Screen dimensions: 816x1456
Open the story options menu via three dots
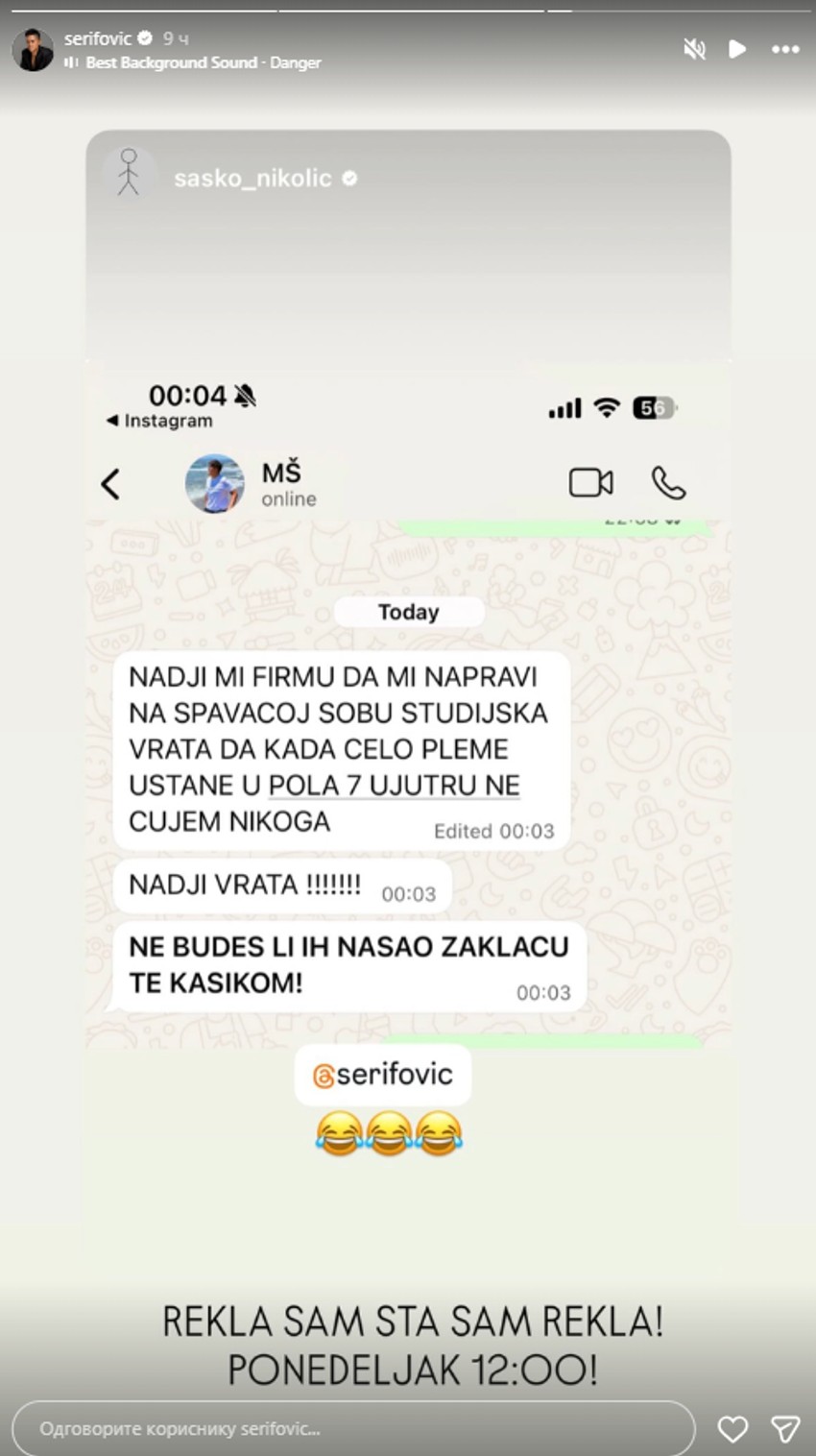[785, 49]
